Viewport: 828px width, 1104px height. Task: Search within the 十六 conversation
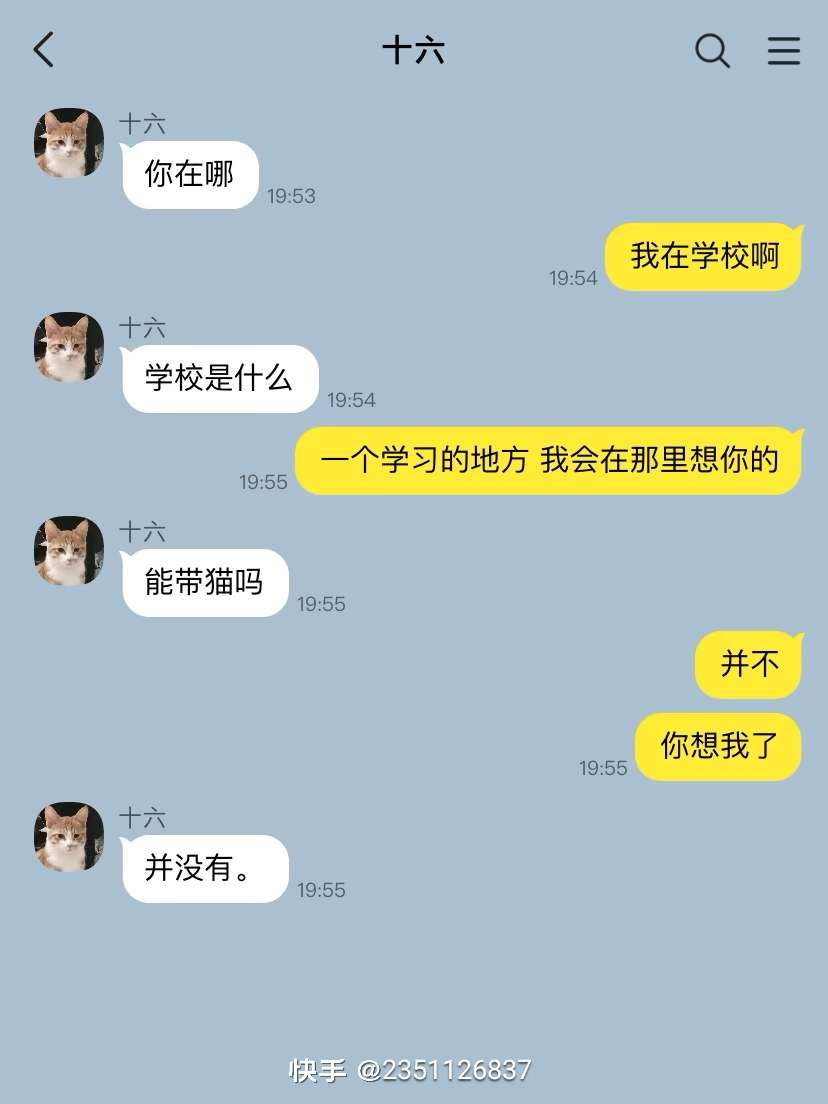point(712,50)
